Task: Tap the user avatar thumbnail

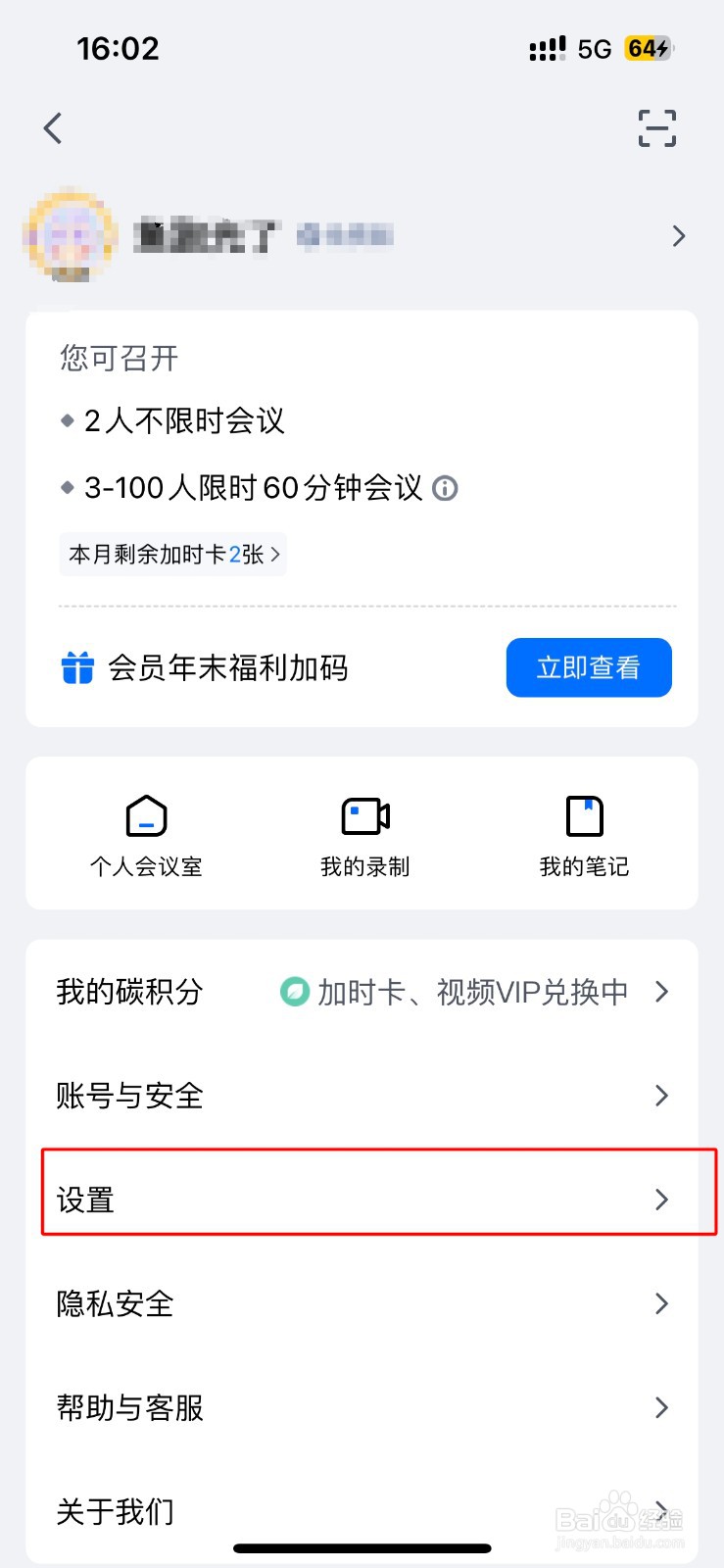Action: [x=71, y=235]
